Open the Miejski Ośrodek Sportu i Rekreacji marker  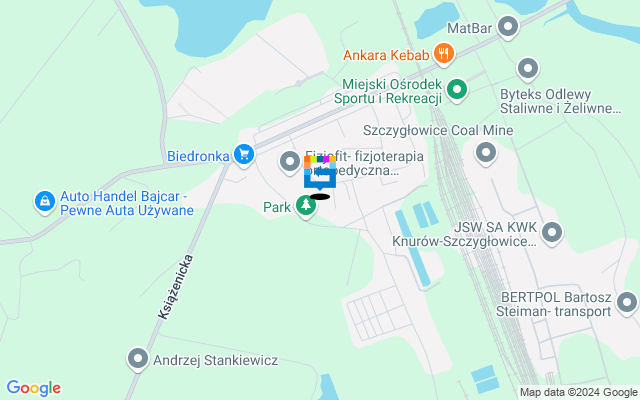click(x=458, y=90)
